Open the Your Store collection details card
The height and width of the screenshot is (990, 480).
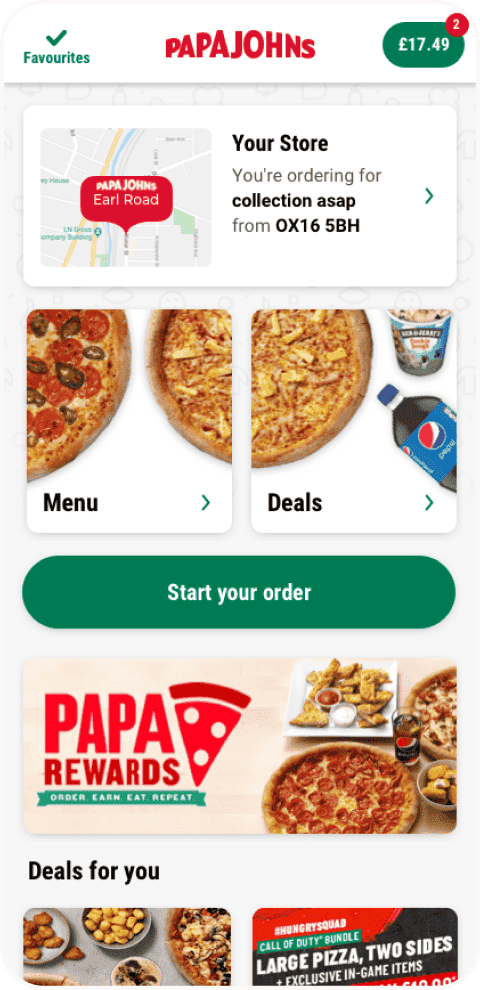pyautogui.click(x=240, y=196)
